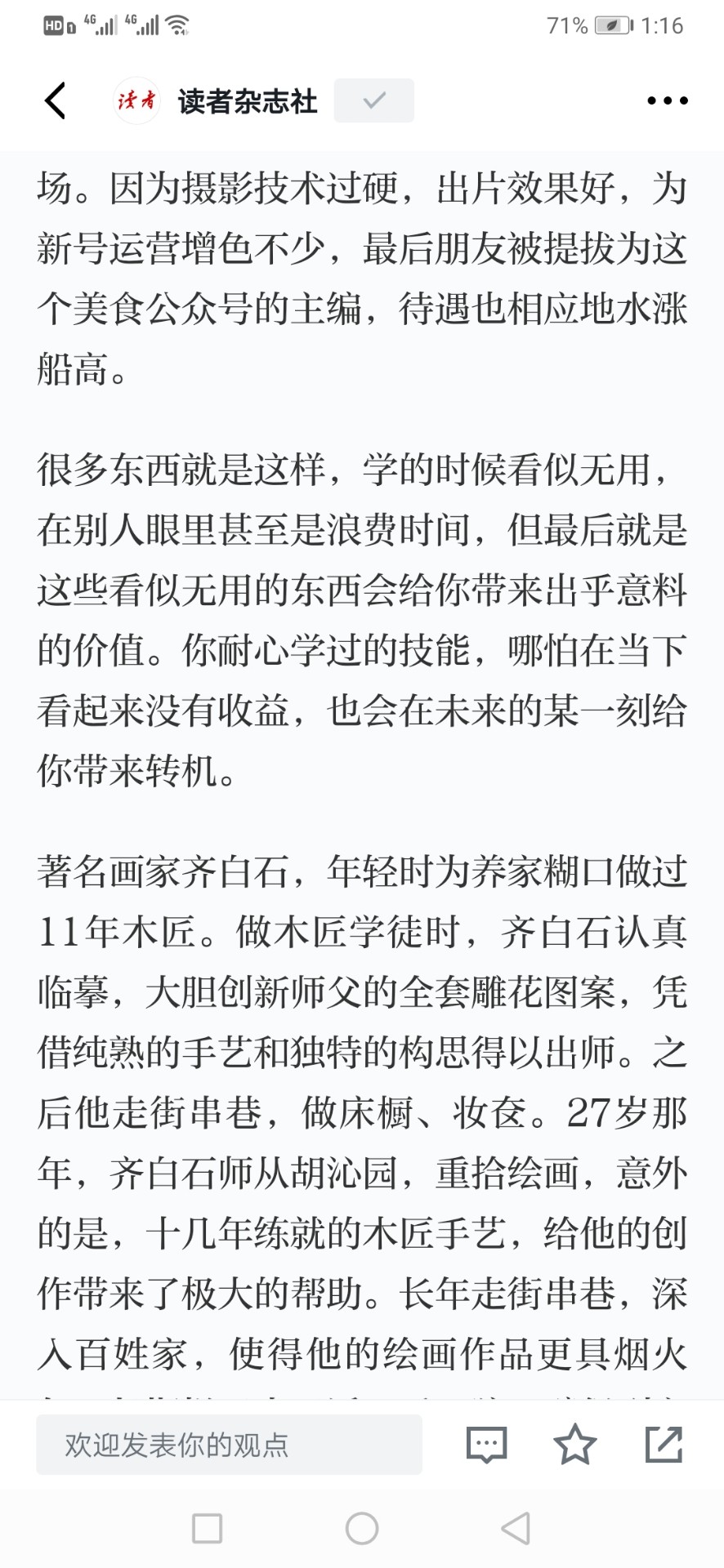Go back using the top-left arrow
The height and width of the screenshot is (1568, 724).
coord(55,100)
